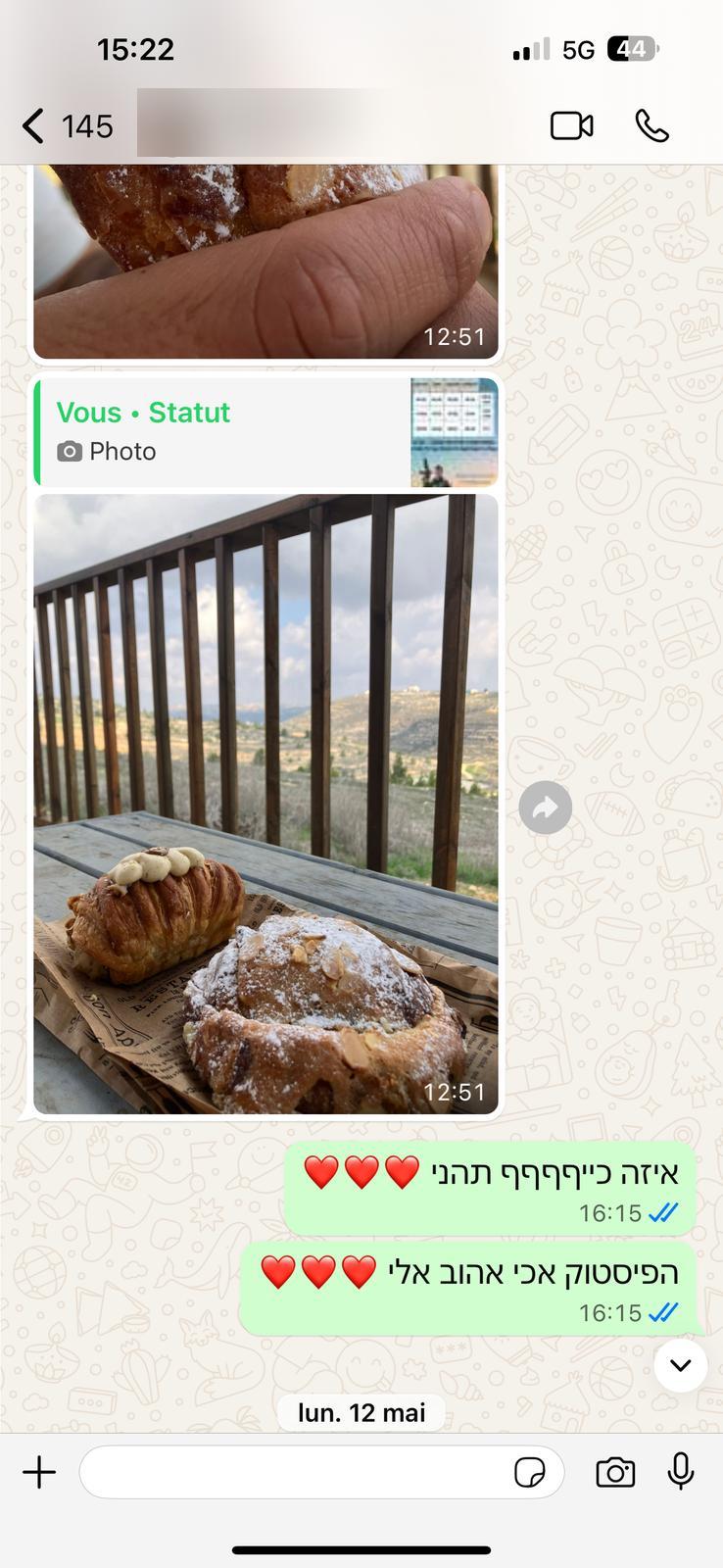Open the quoted Statut photo reply
The width and height of the screenshot is (723, 1568).
pos(266,432)
